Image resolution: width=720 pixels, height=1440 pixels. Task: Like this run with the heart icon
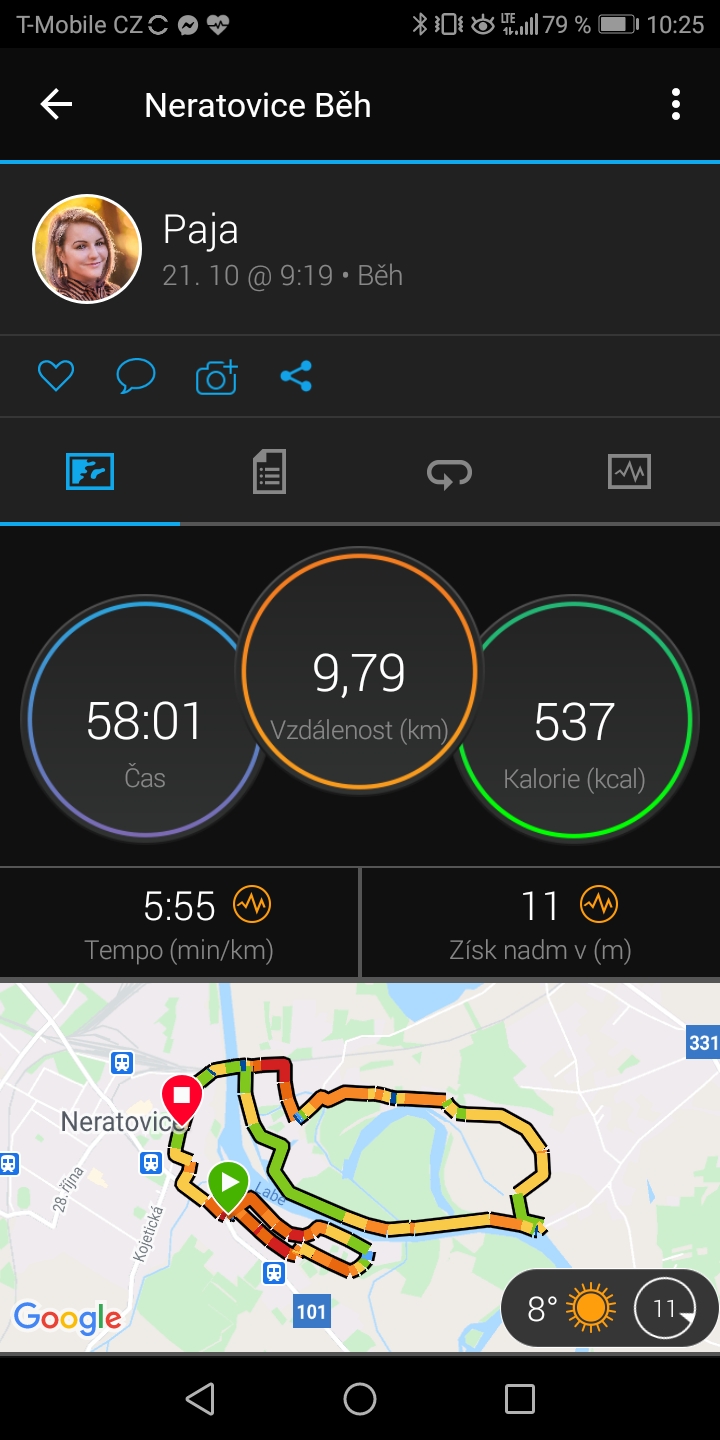click(x=56, y=376)
